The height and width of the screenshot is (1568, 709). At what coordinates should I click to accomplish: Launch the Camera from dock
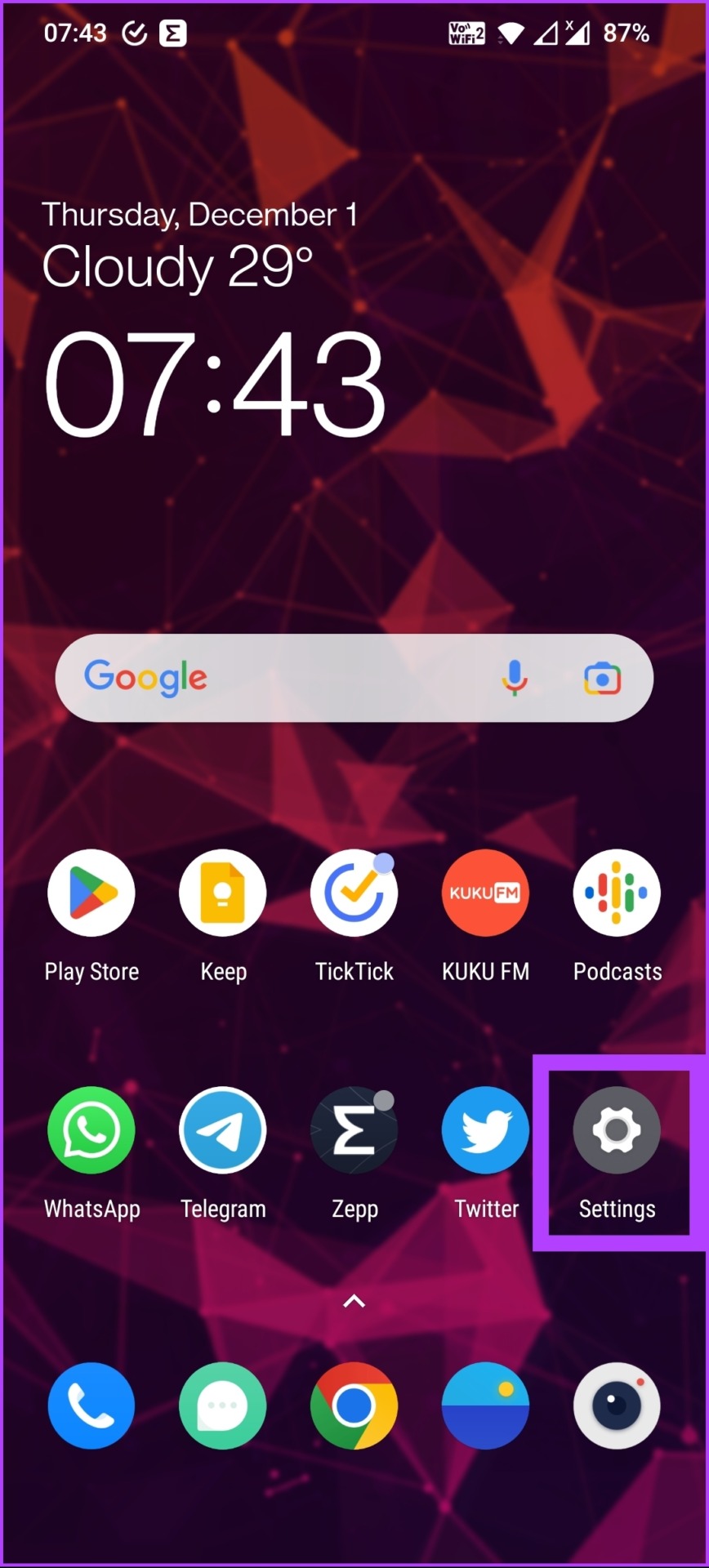click(617, 1405)
